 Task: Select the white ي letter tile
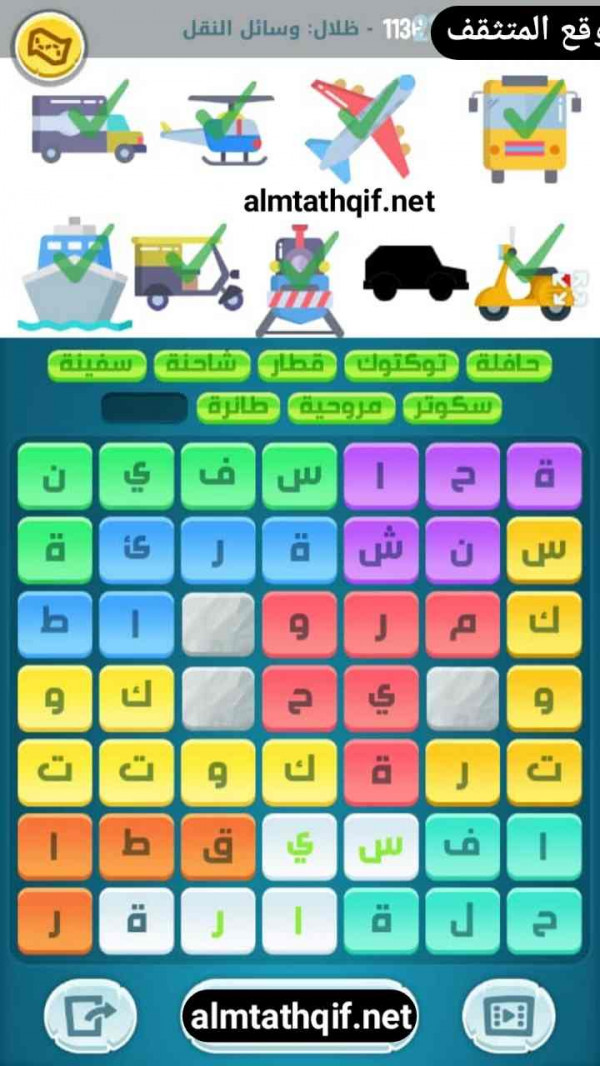[x=300, y=847]
